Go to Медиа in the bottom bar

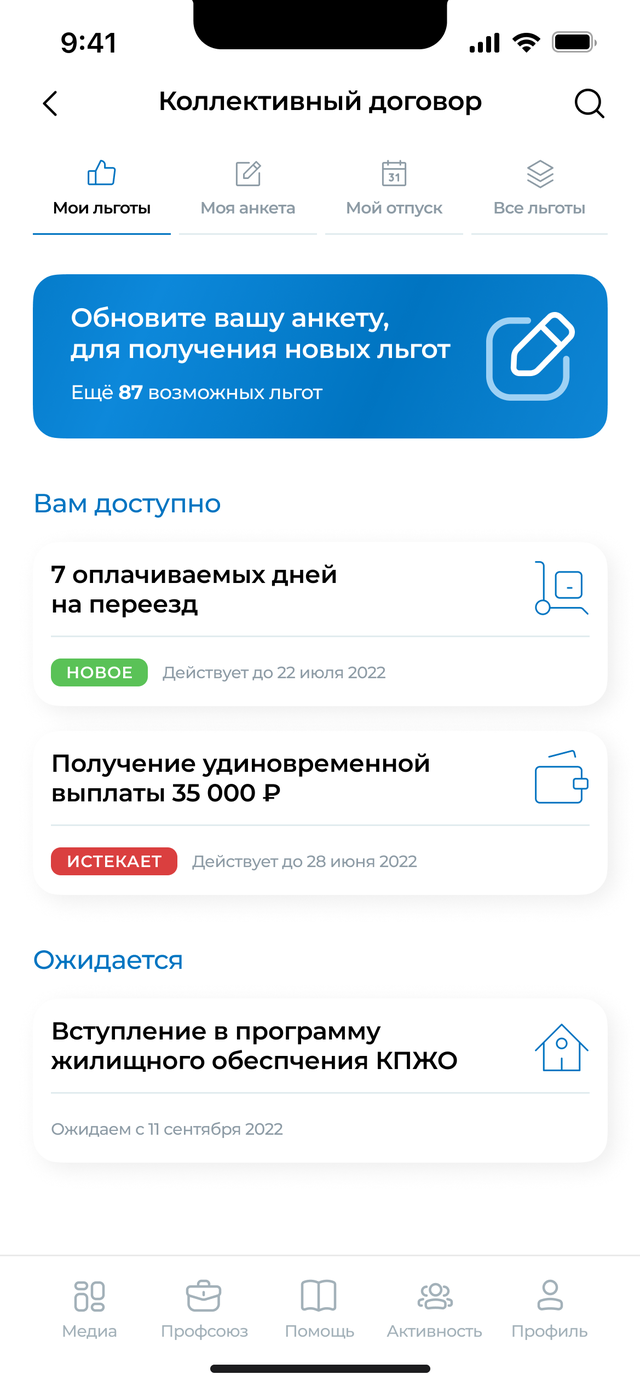click(x=90, y=1309)
